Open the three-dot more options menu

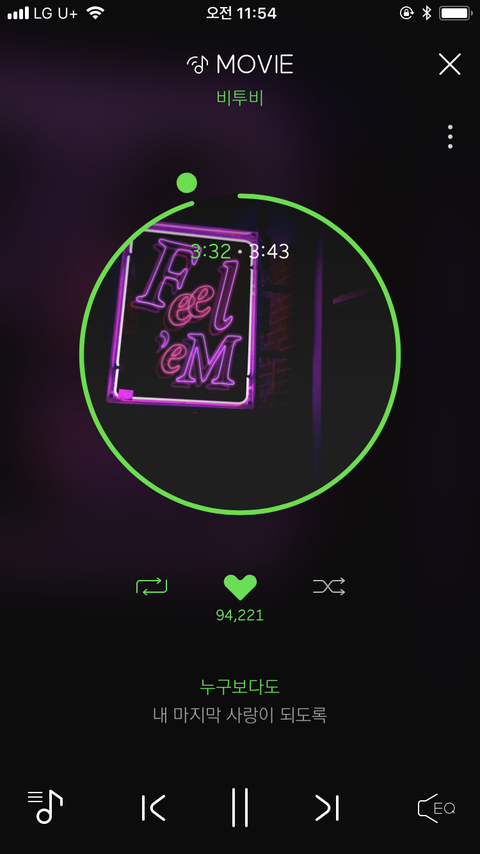pyautogui.click(x=450, y=137)
